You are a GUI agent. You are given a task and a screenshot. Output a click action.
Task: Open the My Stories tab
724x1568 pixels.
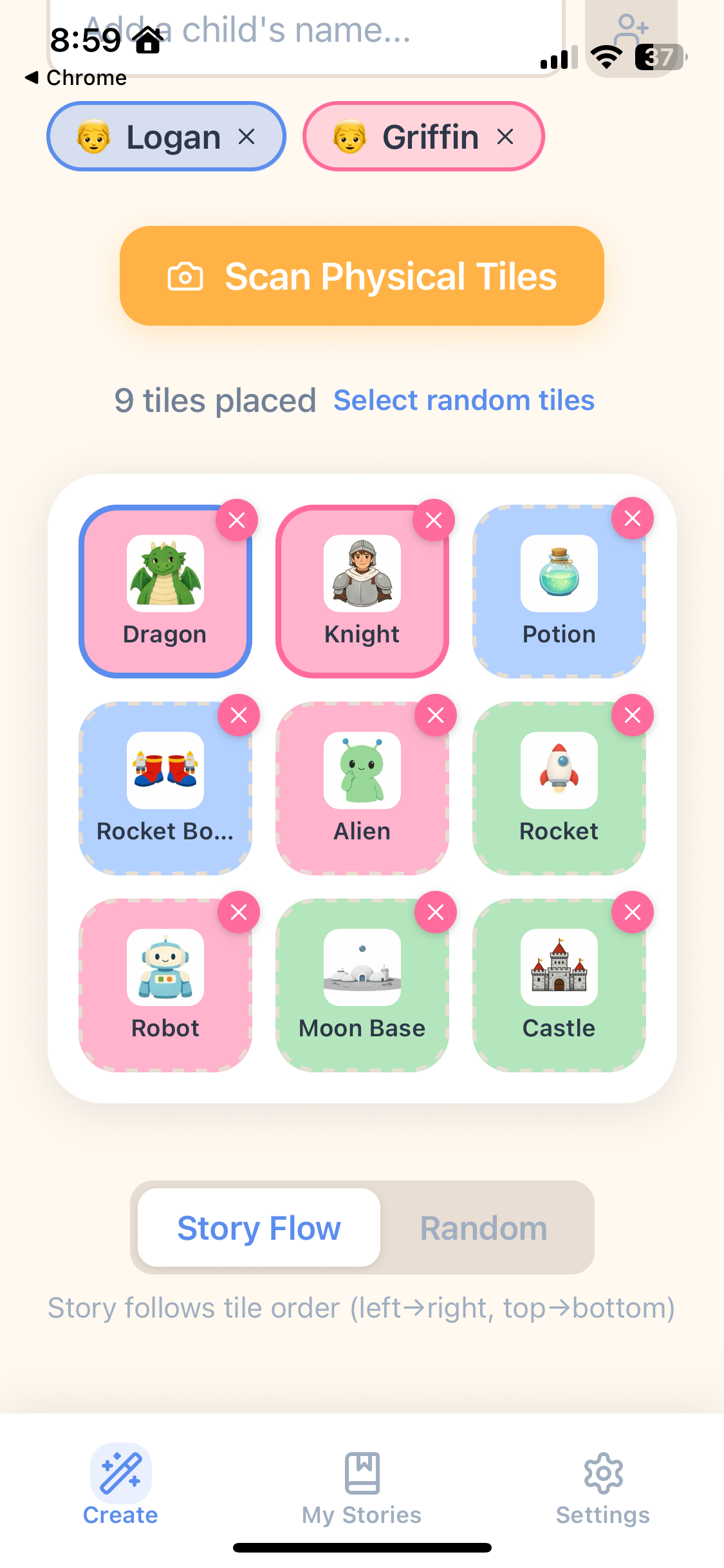point(362,1488)
